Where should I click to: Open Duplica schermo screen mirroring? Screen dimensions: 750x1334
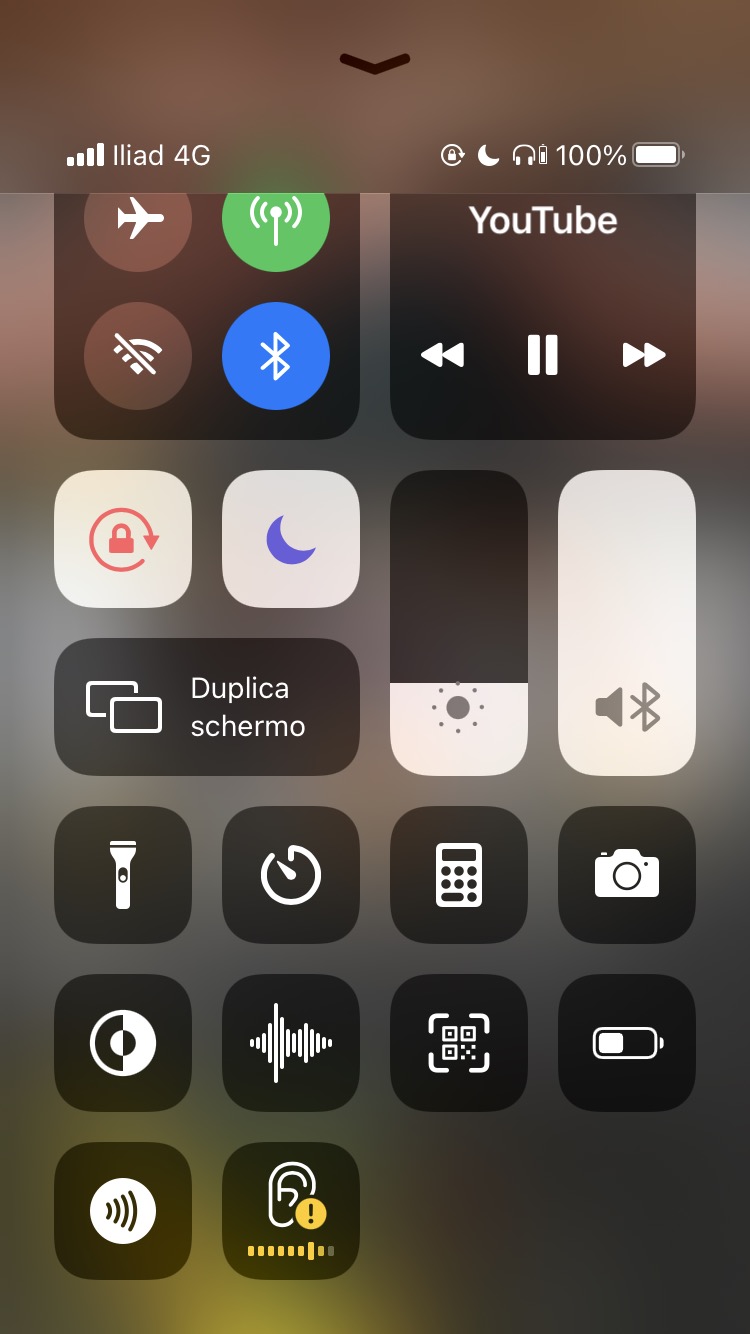pos(207,707)
